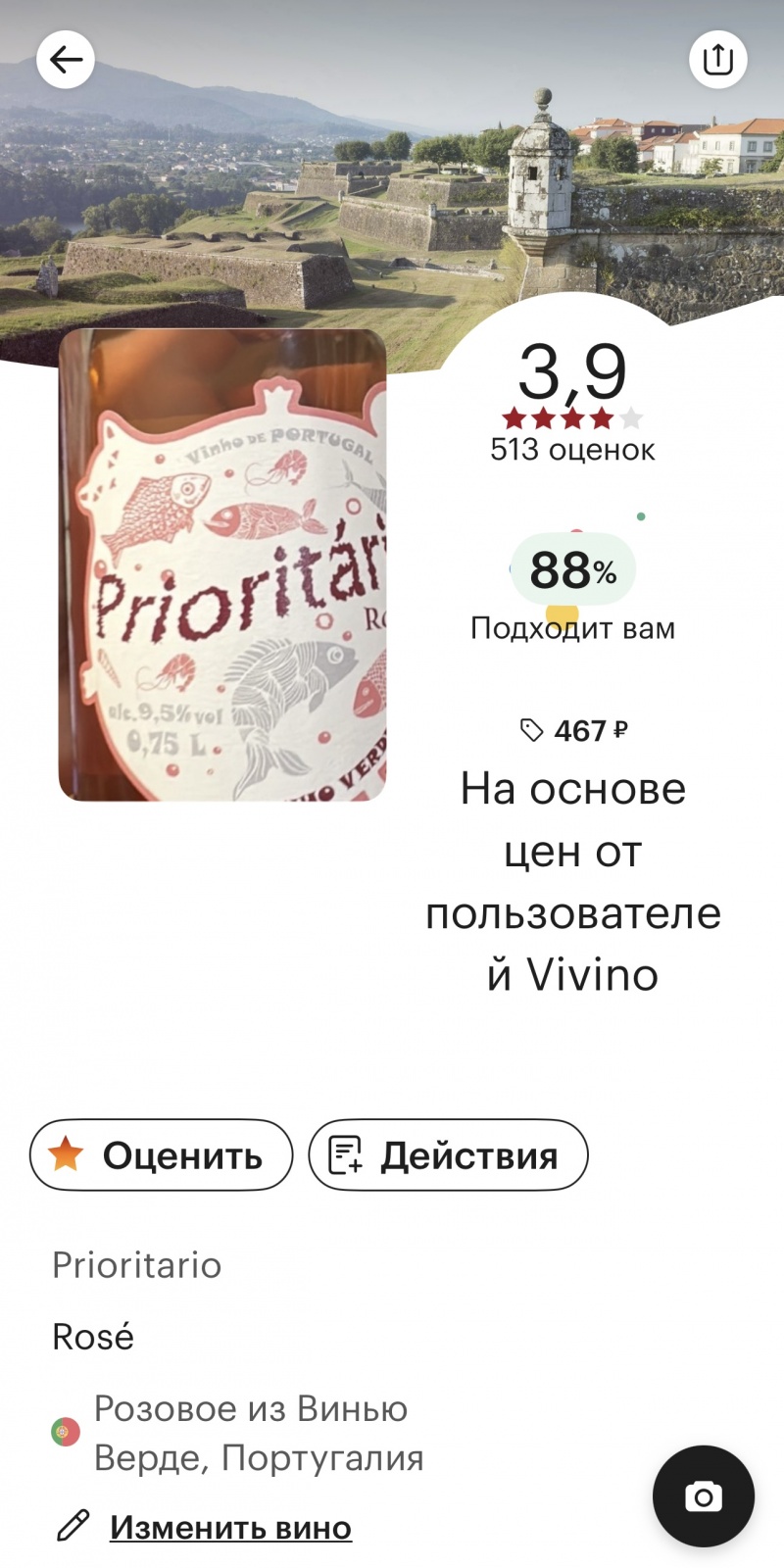Open the Действия actions button
Image resolution: width=784 pixels, height=1568 pixels.
click(x=448, y=1155)
